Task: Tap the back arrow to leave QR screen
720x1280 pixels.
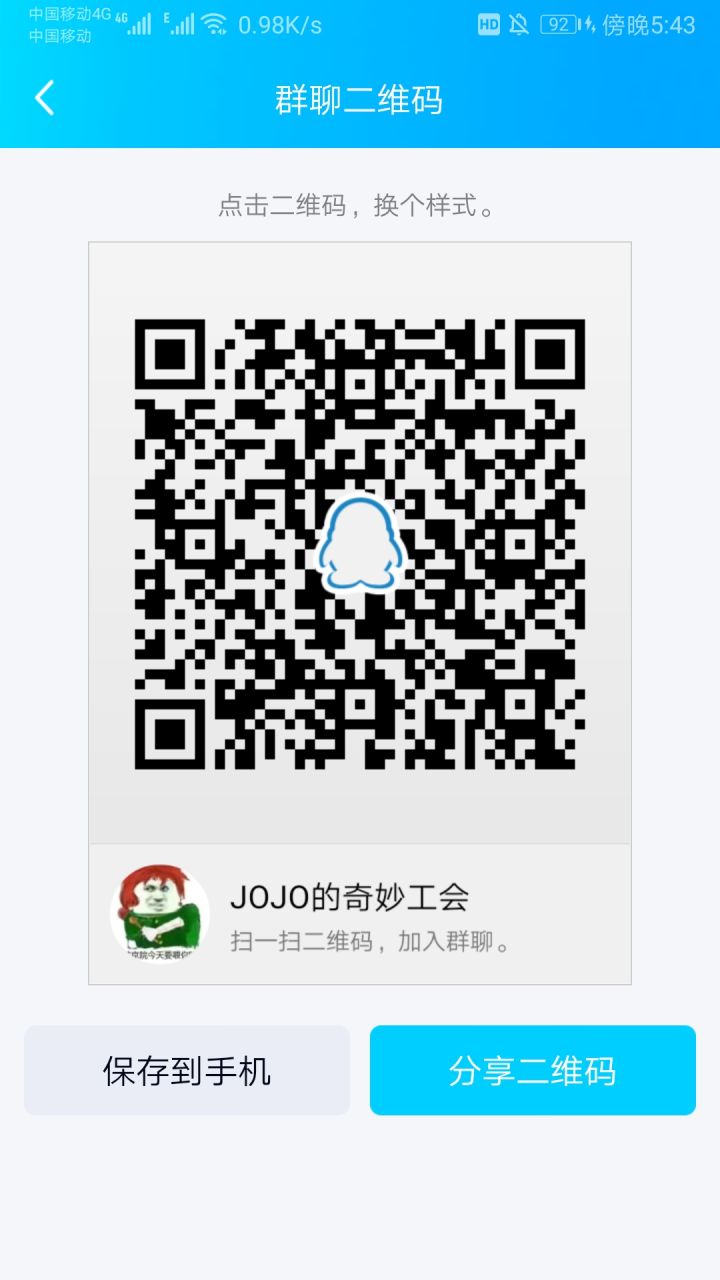Action: pyautogui.click(x=42, y=98)
